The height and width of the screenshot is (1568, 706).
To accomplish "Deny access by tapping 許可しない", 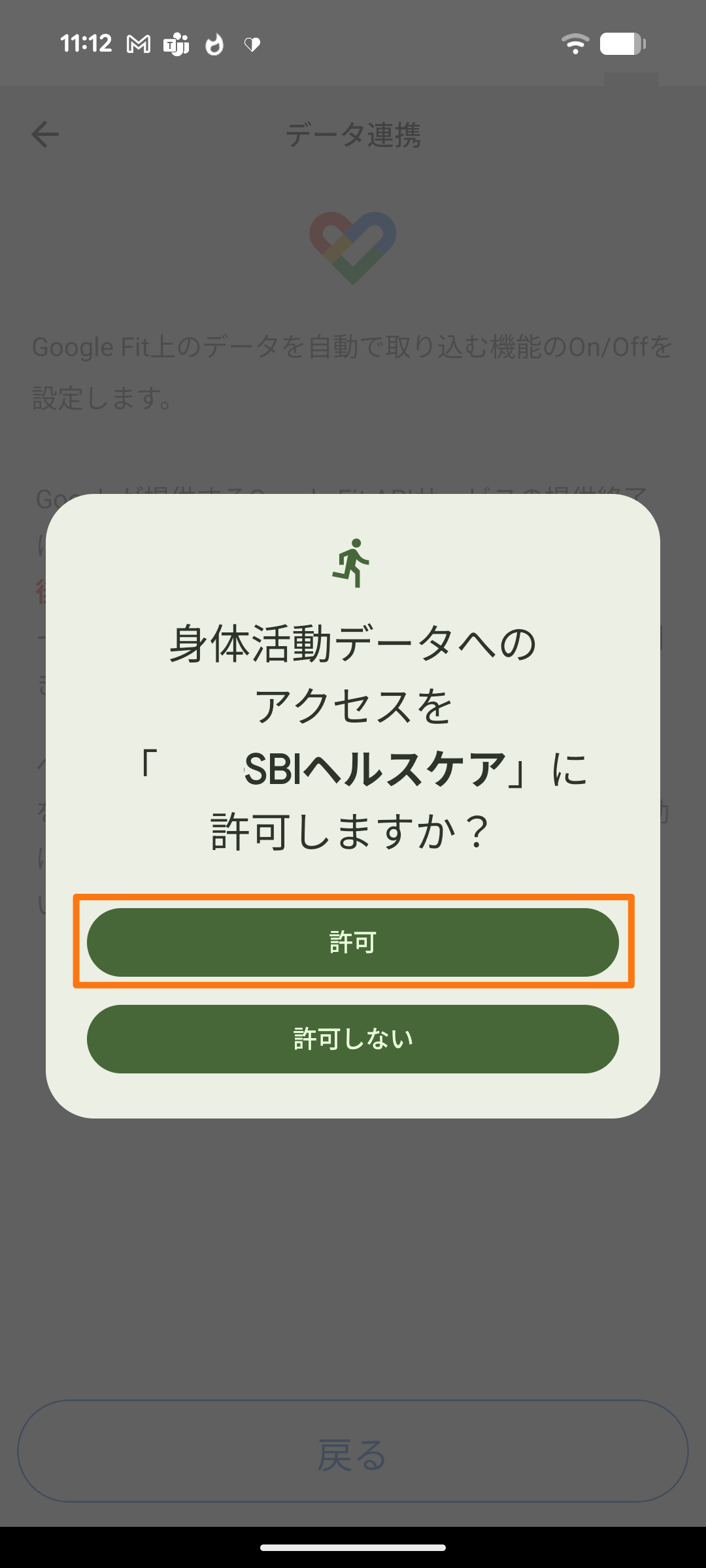I will [353, 1039].
